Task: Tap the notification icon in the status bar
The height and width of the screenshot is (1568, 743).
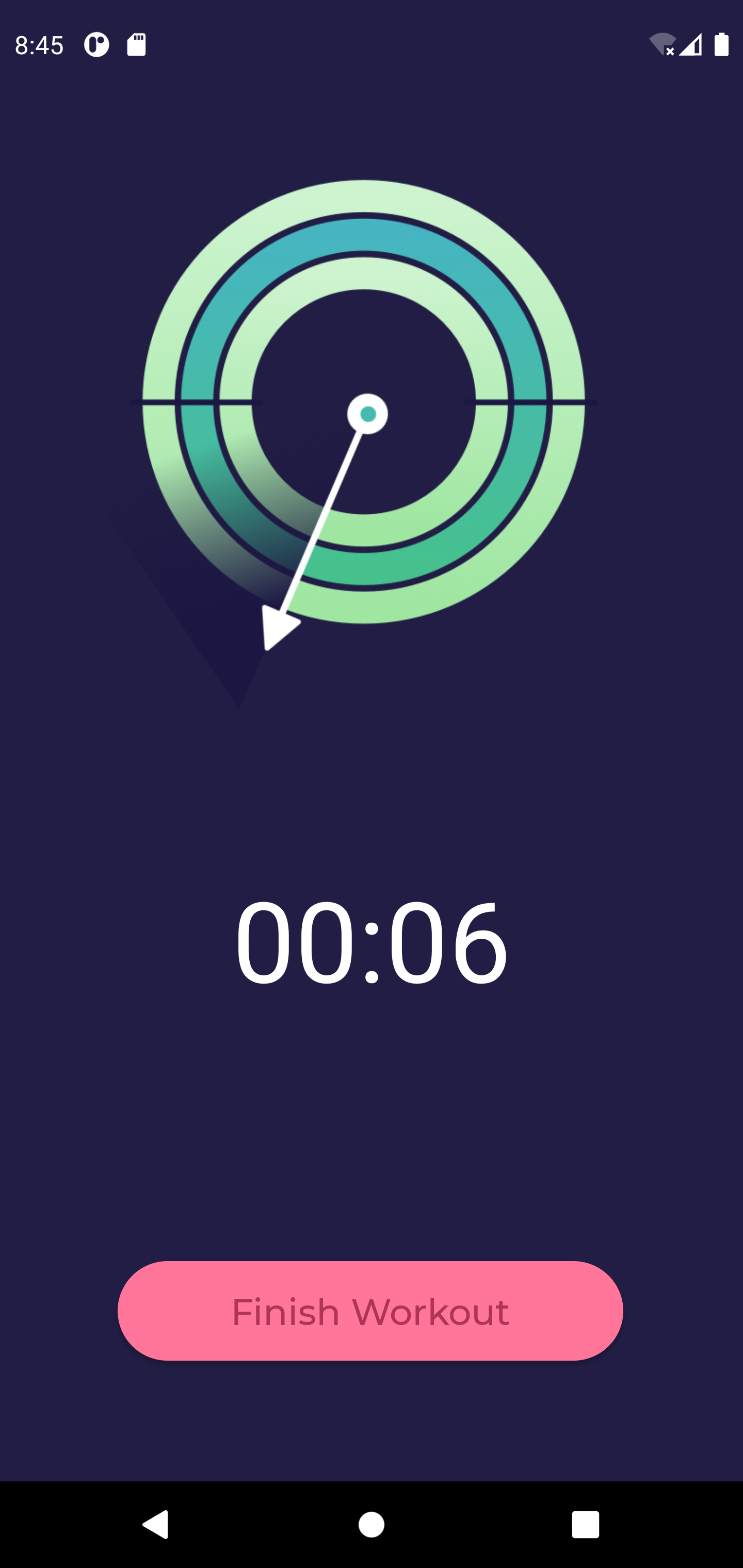Action: point(96,44)
